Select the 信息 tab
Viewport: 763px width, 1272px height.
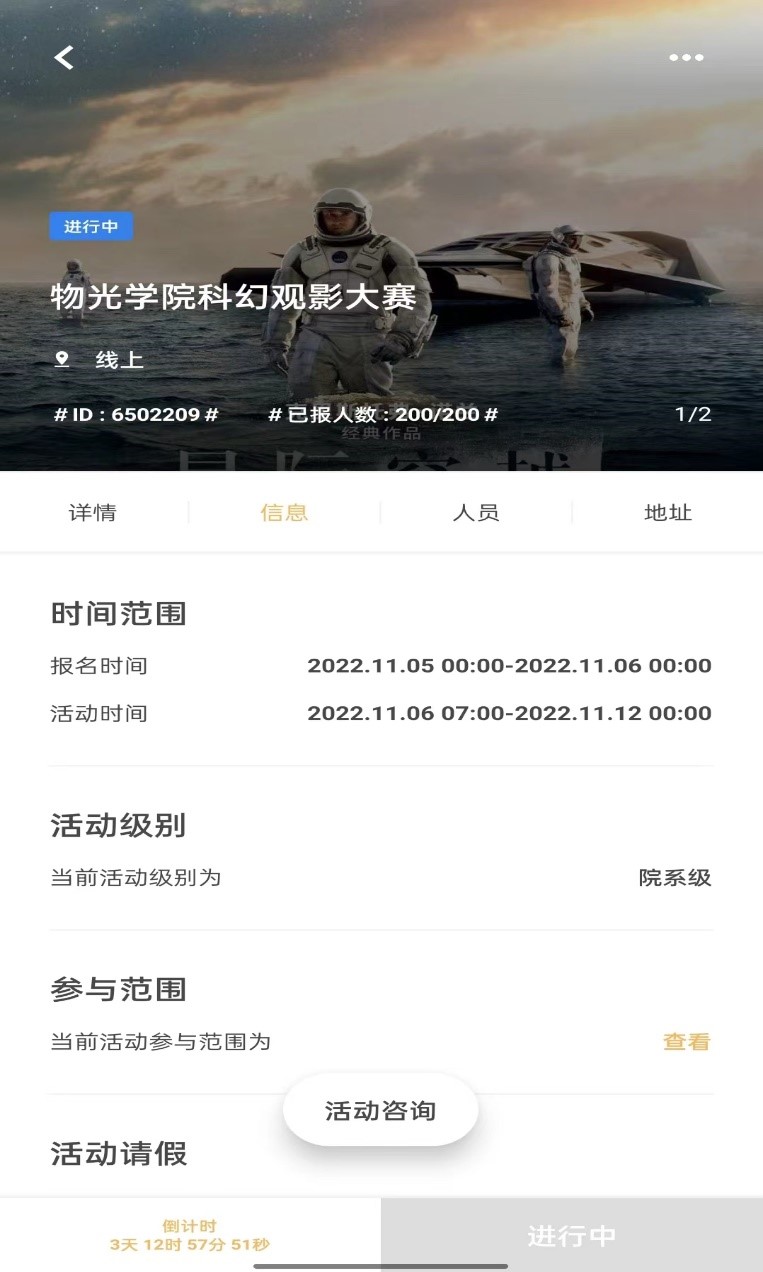285,513
